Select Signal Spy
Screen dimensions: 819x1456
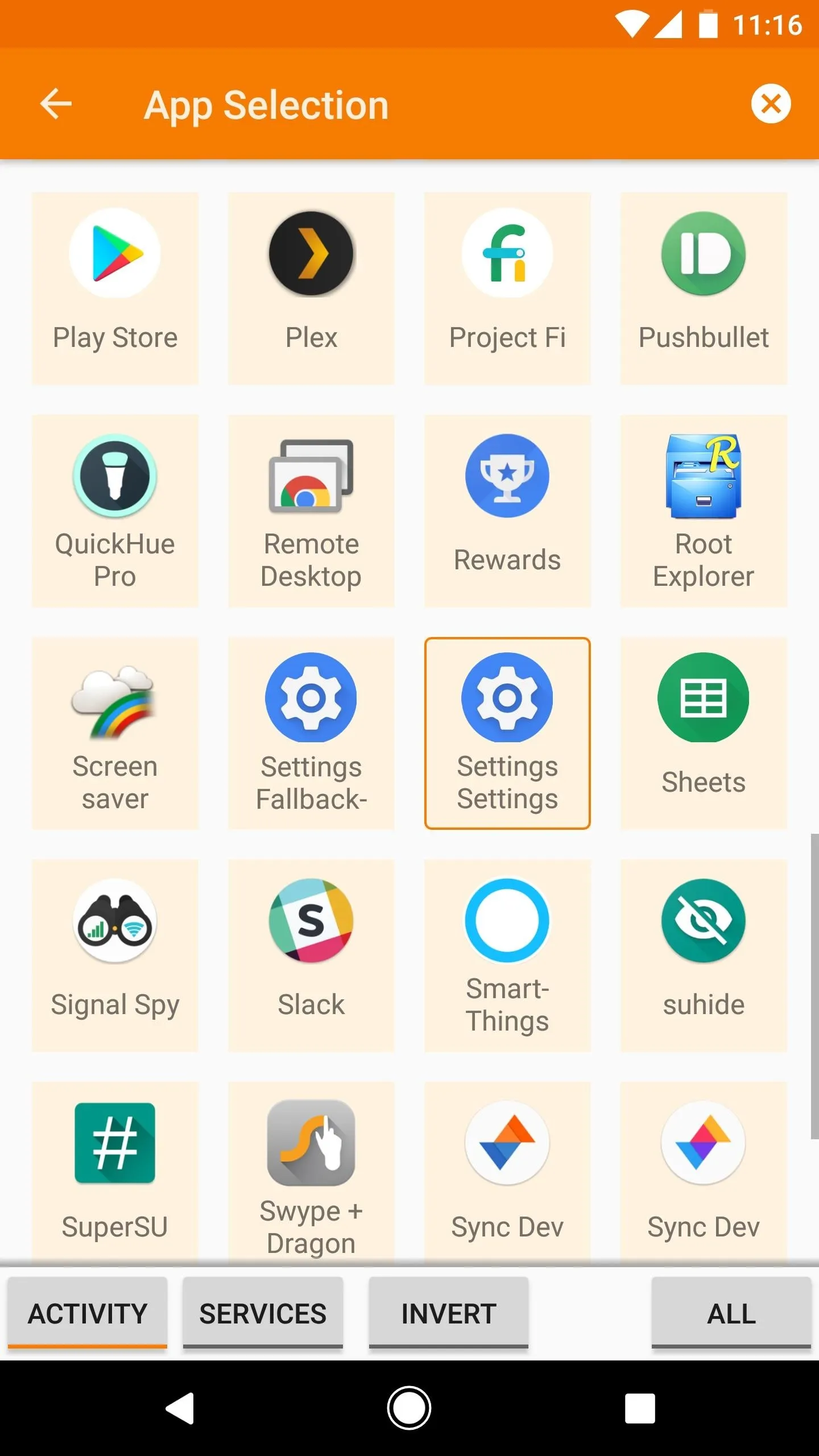115,955
